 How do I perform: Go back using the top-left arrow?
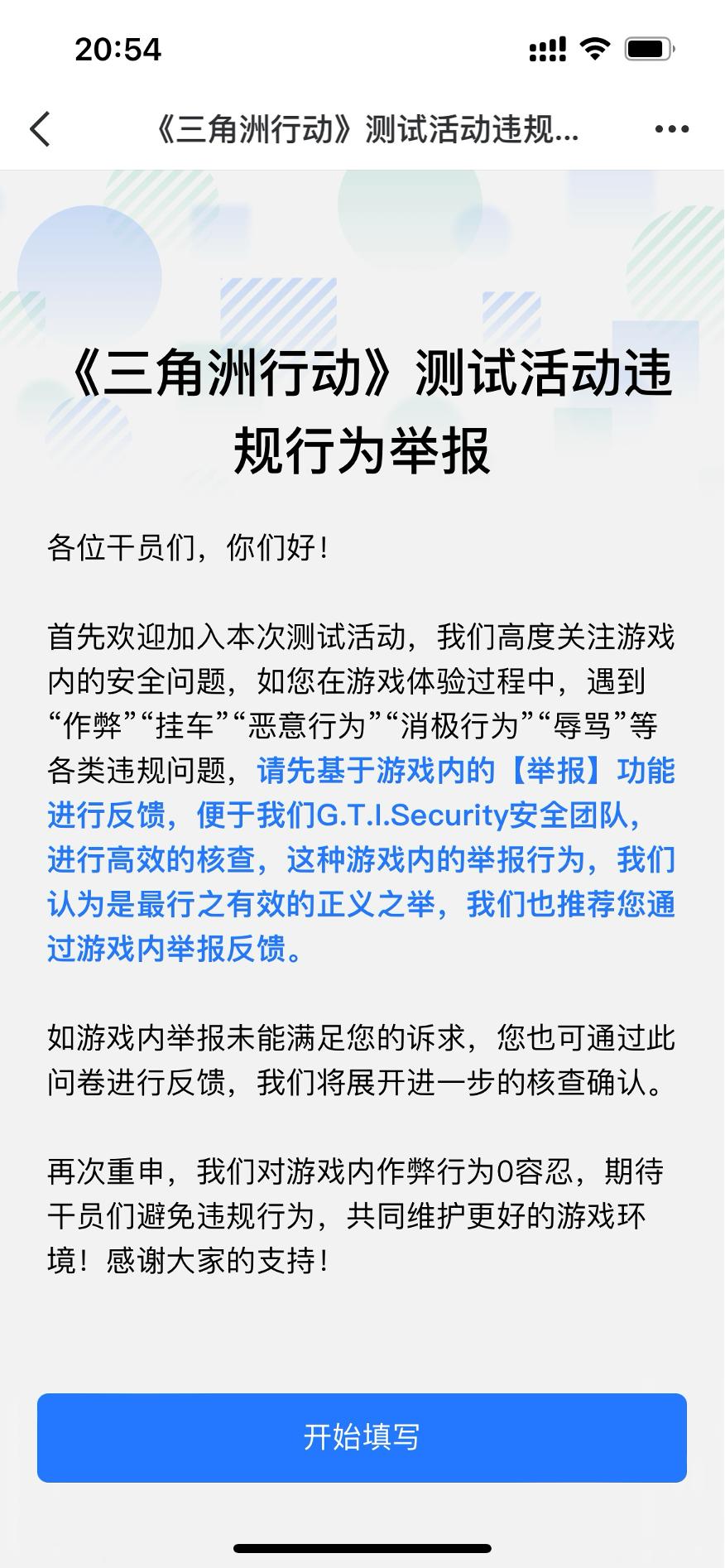40,129
